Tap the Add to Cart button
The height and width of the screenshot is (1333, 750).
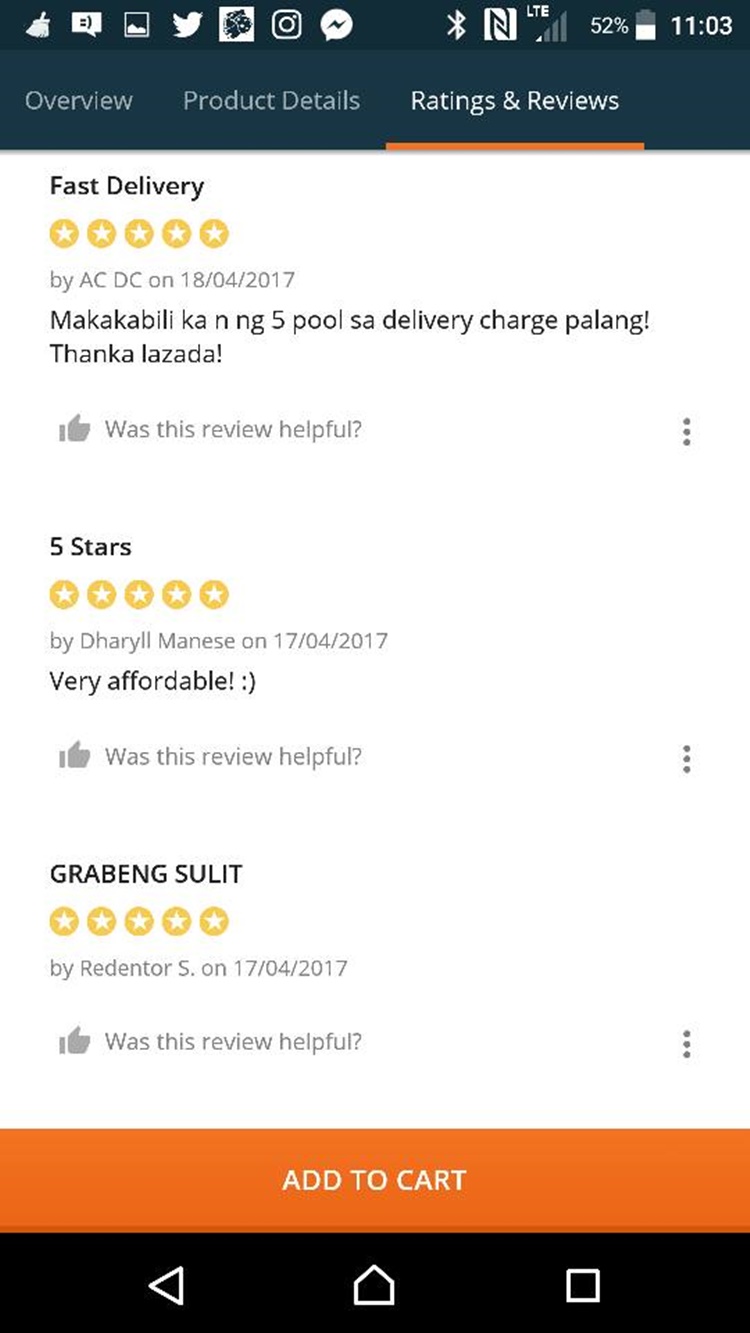375,1180
